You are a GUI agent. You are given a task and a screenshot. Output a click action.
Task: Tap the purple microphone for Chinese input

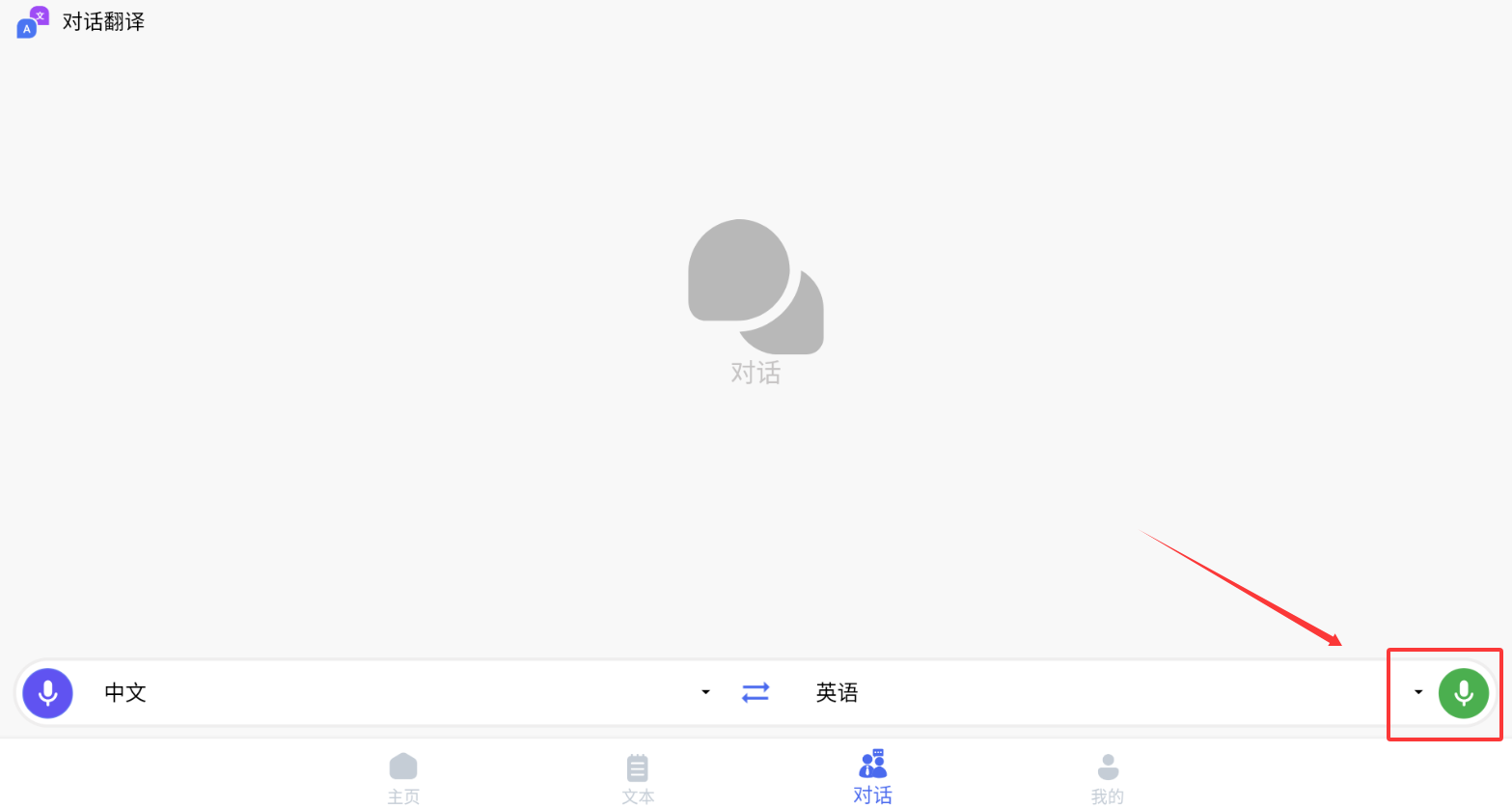(x=47, y=693)
